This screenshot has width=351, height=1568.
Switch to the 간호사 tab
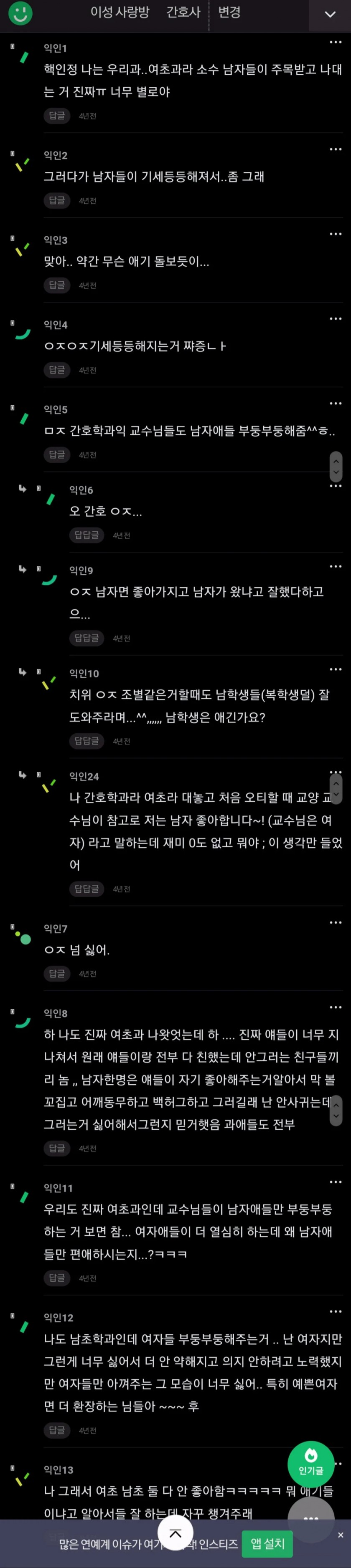pos(183,13)
